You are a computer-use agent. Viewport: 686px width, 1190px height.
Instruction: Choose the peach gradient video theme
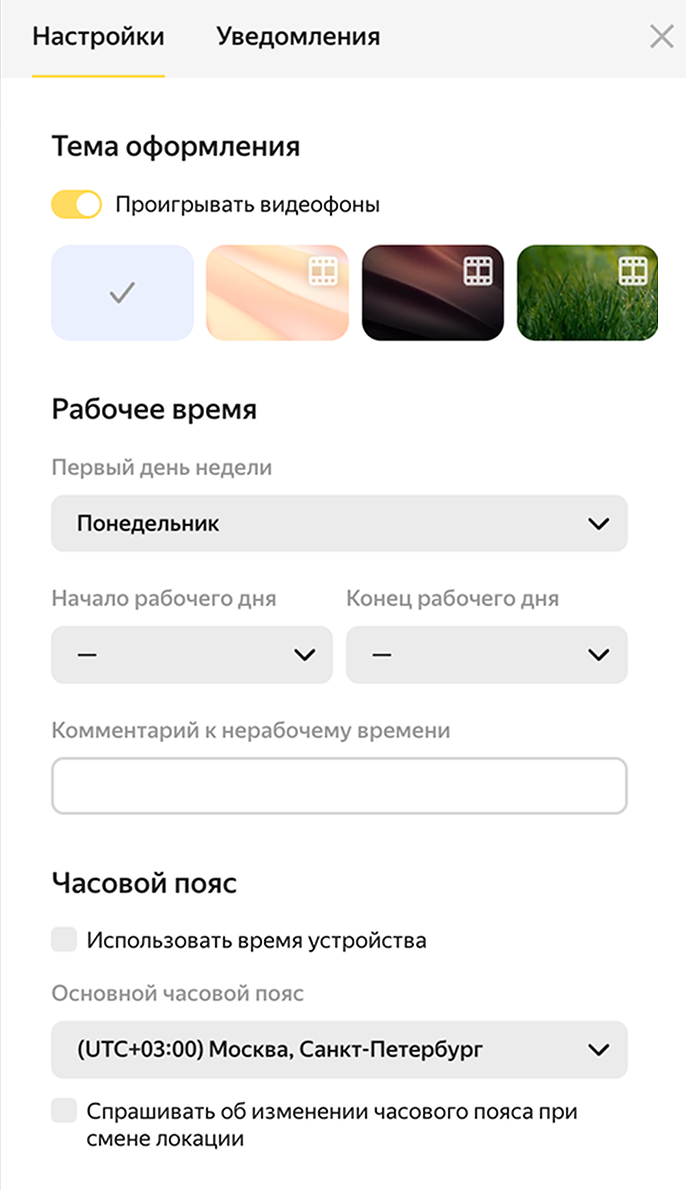[x=277, y=293]
